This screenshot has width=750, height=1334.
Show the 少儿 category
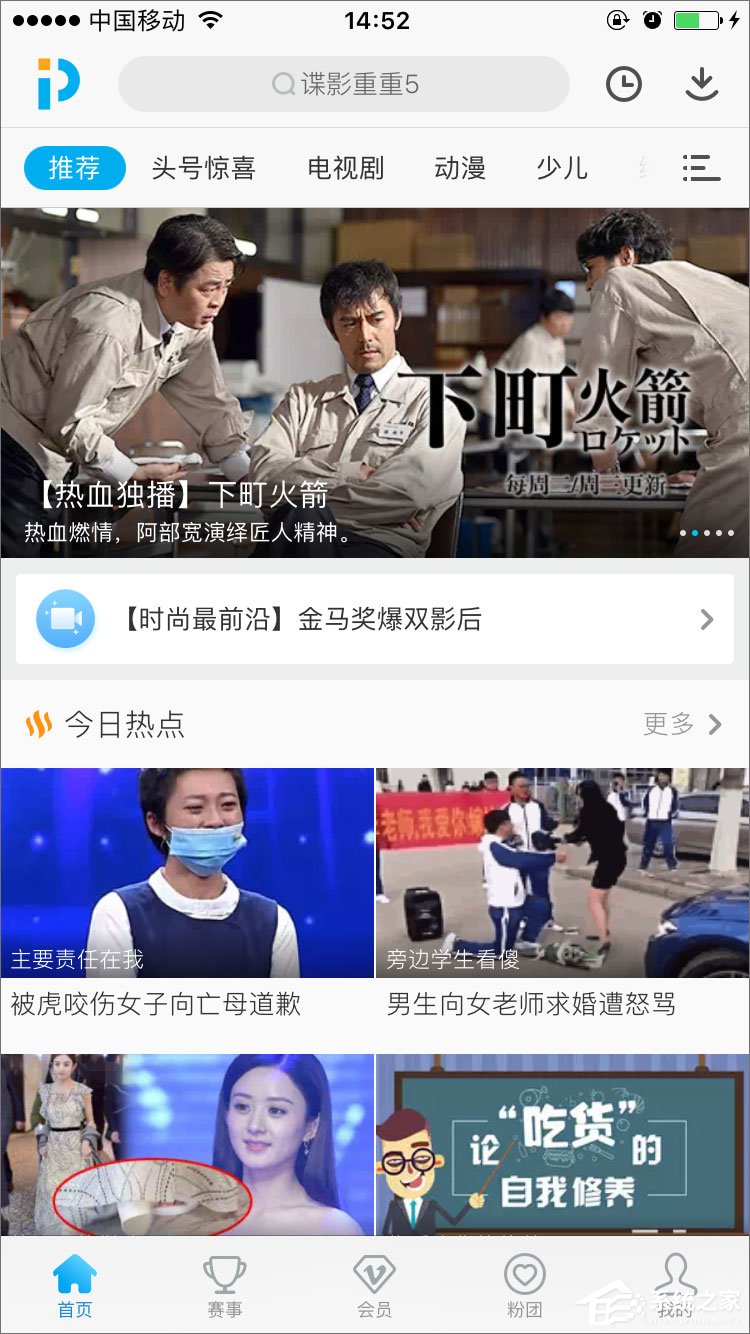coord(562,168)
